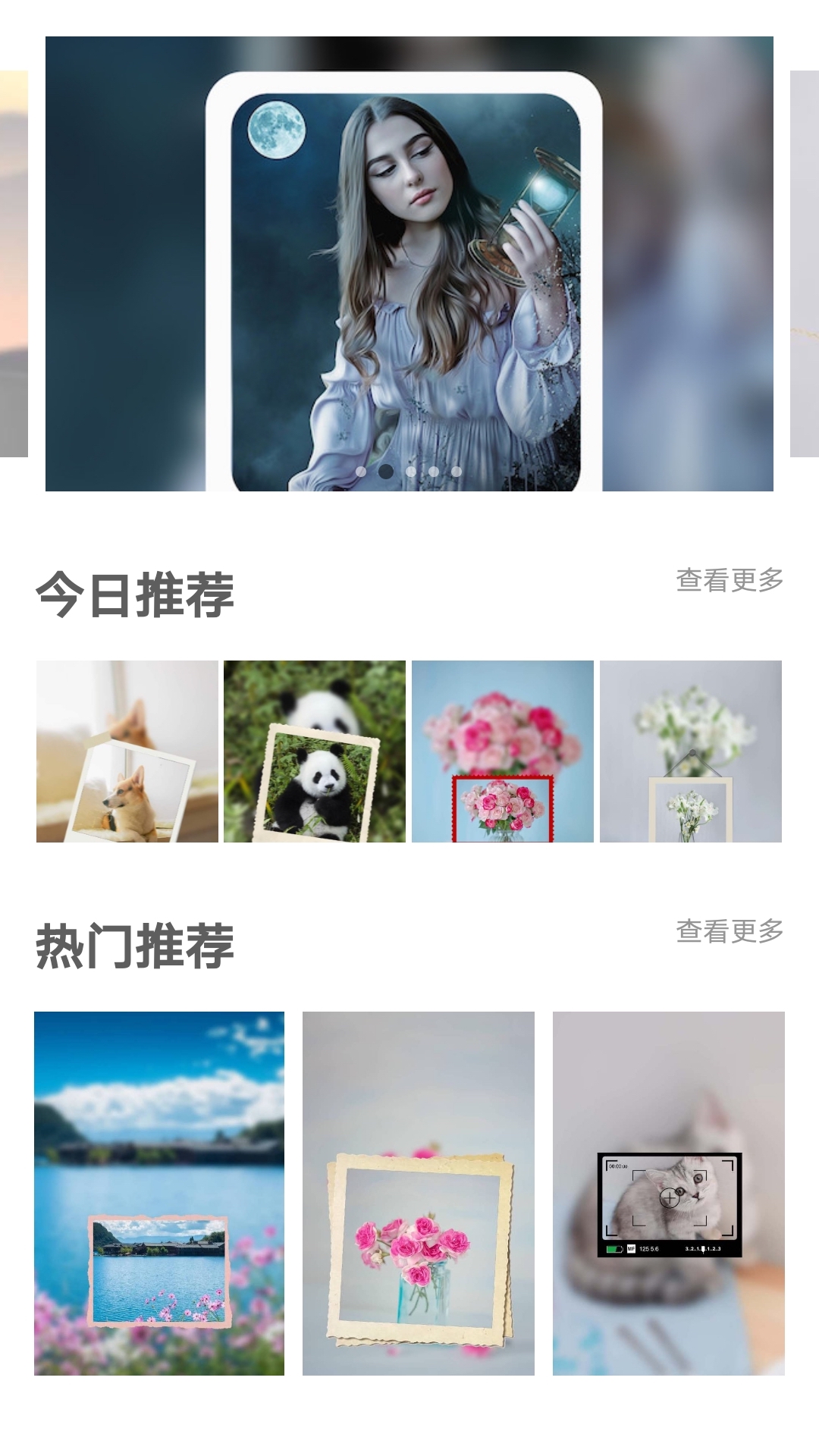This screenshot has height=1456, width=819.
Task: Click the first carousel indicator dot
Action: pyautogui.click(x=361, y=472)
